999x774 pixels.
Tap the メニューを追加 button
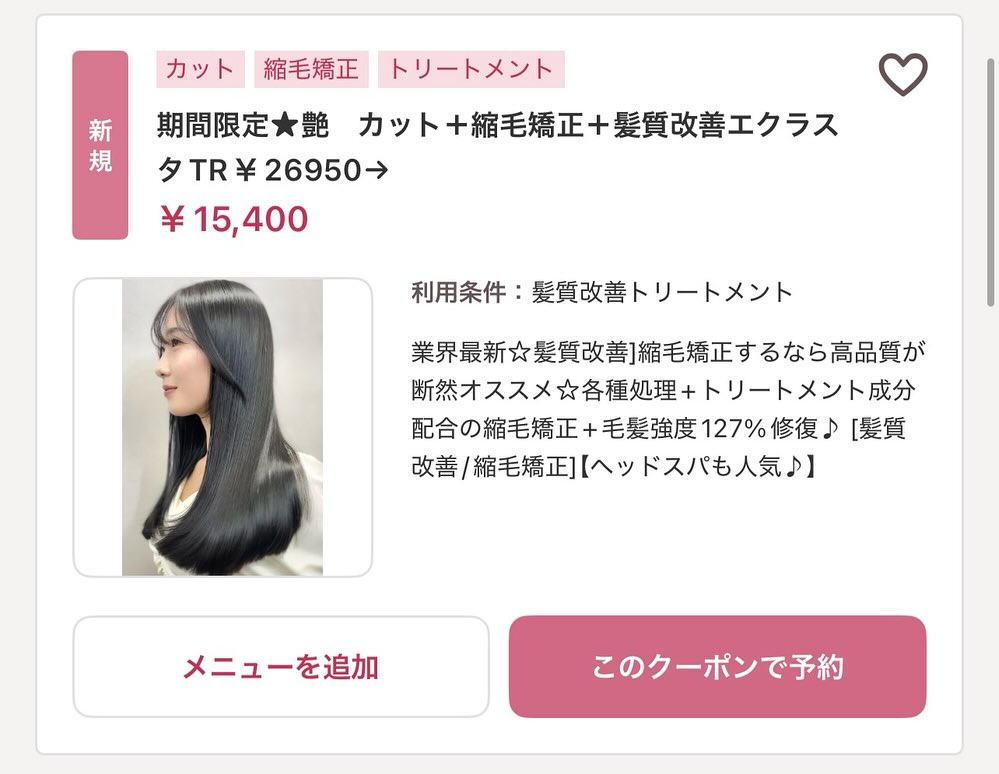pos(281,666)
